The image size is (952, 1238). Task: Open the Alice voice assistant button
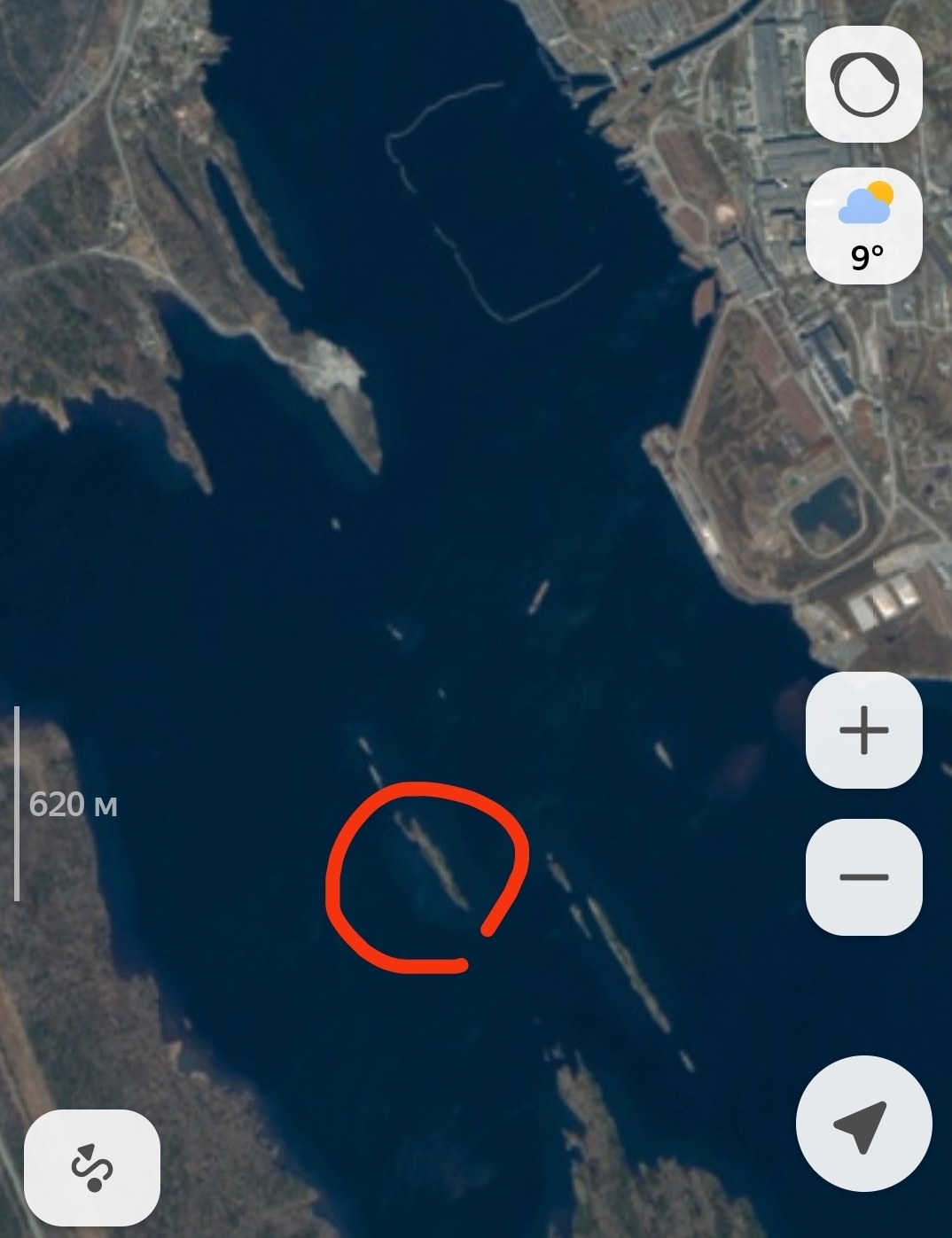863,84
